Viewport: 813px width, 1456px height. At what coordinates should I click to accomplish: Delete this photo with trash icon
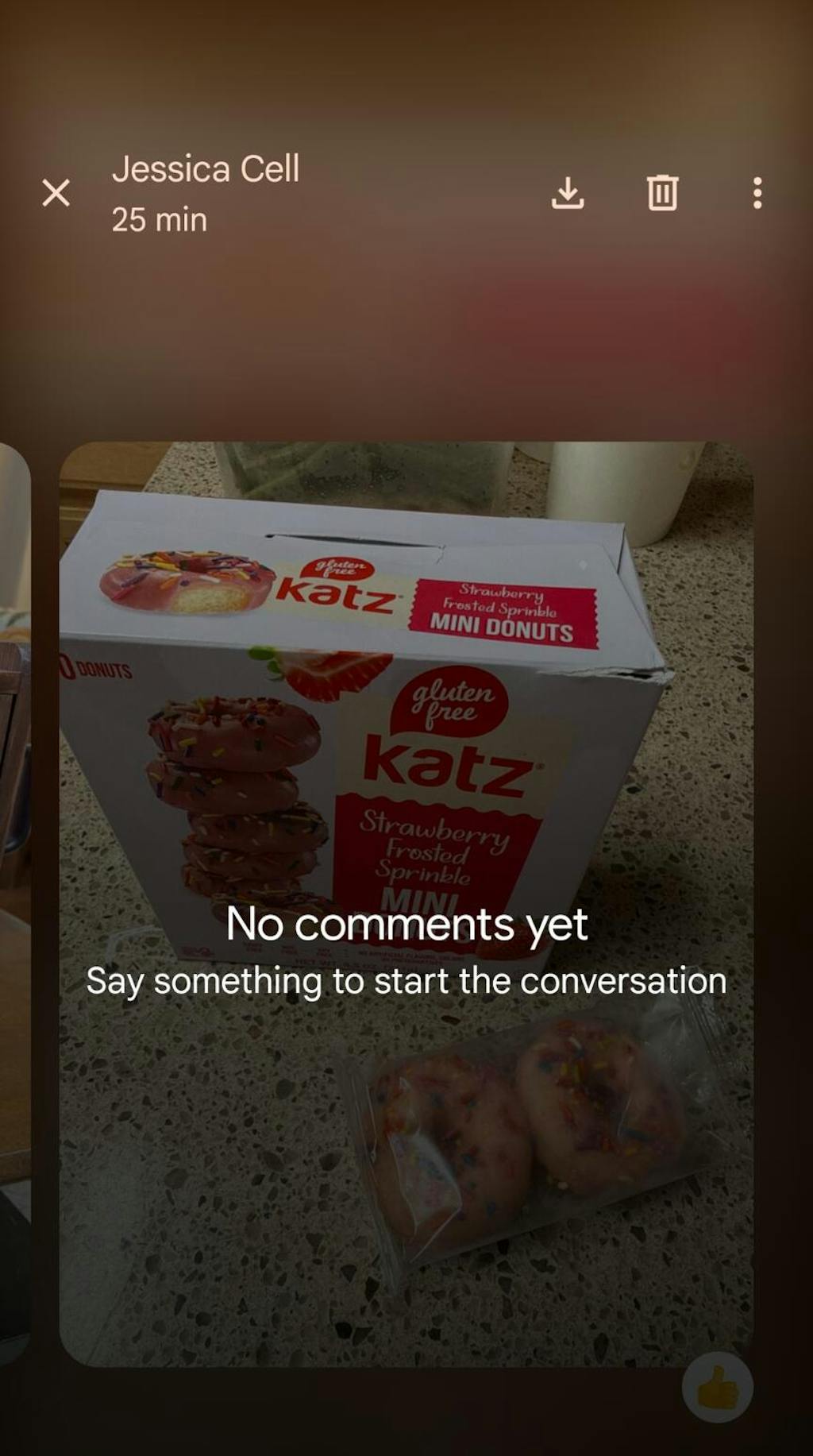point(662,192)
